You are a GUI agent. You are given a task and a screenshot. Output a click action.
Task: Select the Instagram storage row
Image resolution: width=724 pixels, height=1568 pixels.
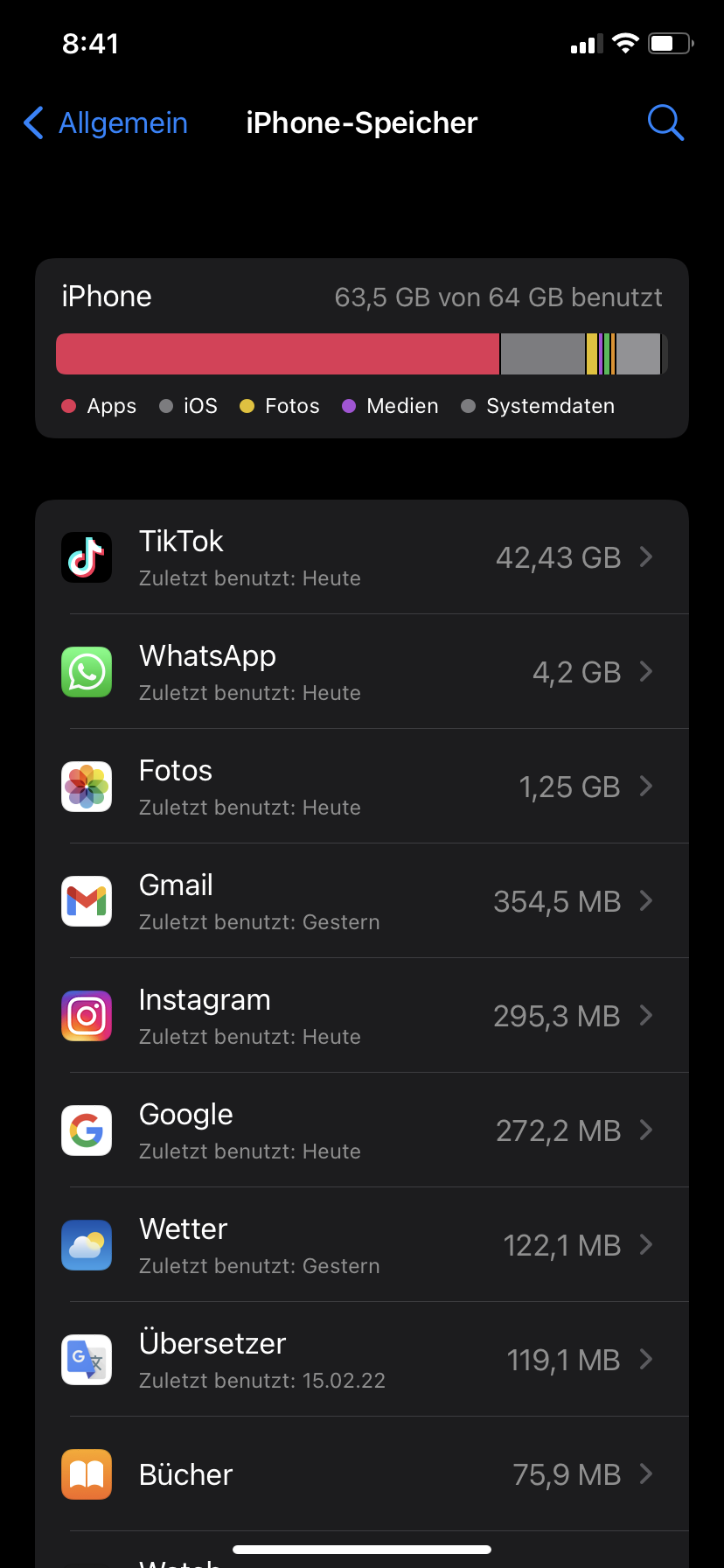click(x=362, y=1016)
